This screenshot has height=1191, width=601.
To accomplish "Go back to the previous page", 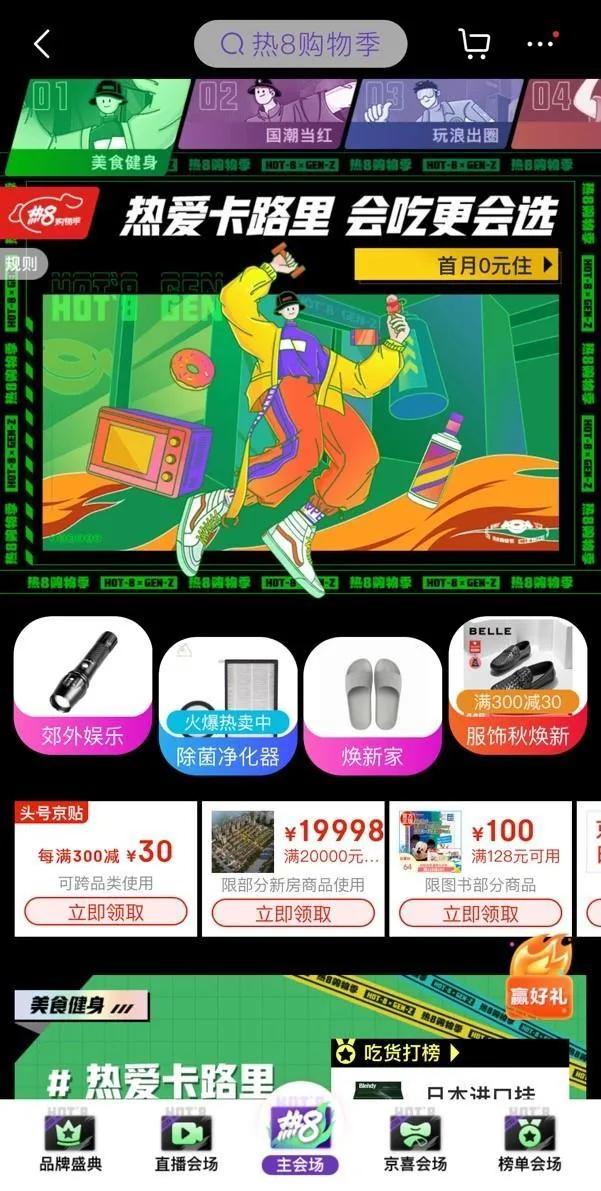I will [x=41, y=44].
